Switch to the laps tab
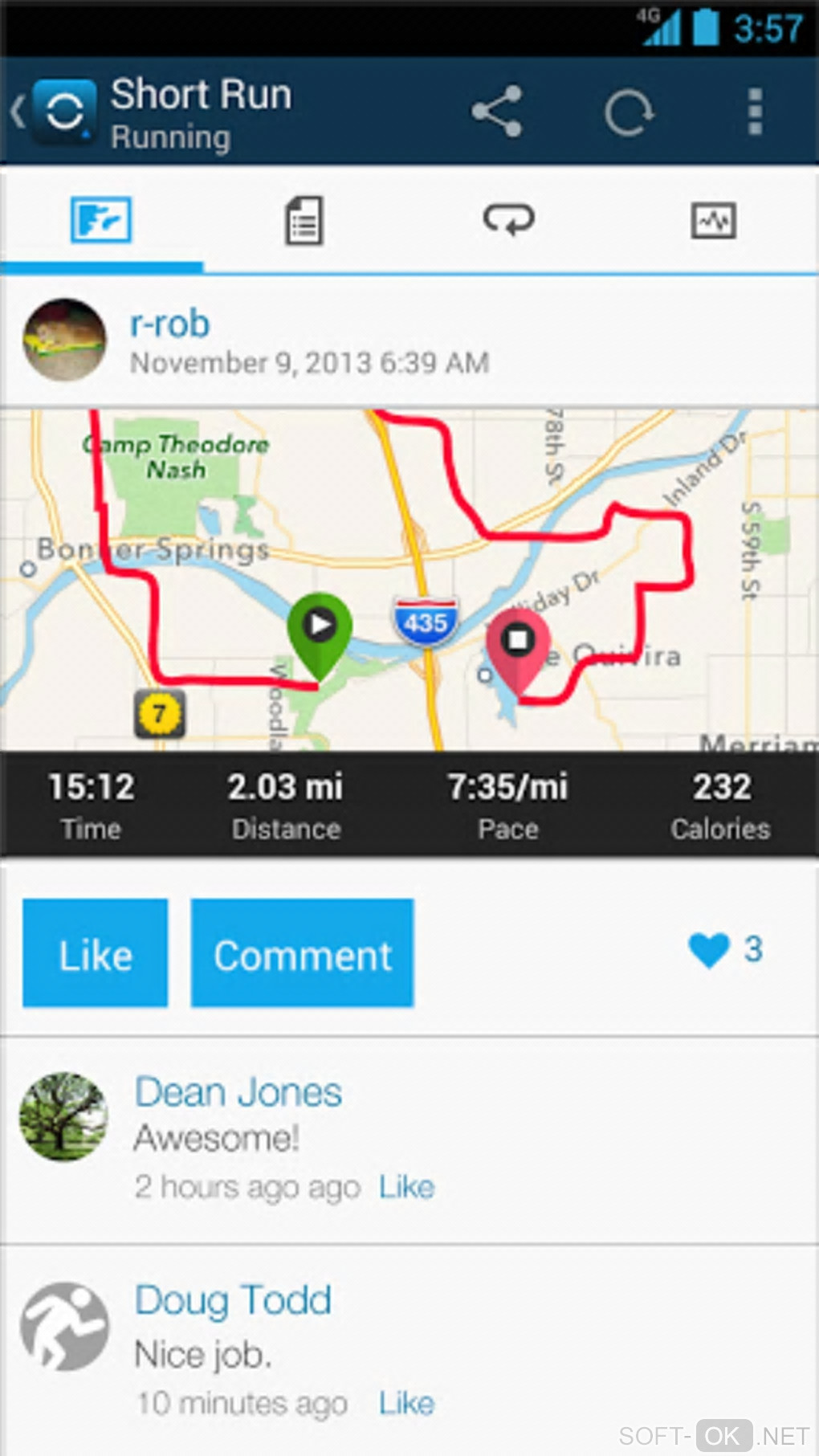Image resolution: width=819 pixels, height=1456 pixels. click(x=508, y=220)
